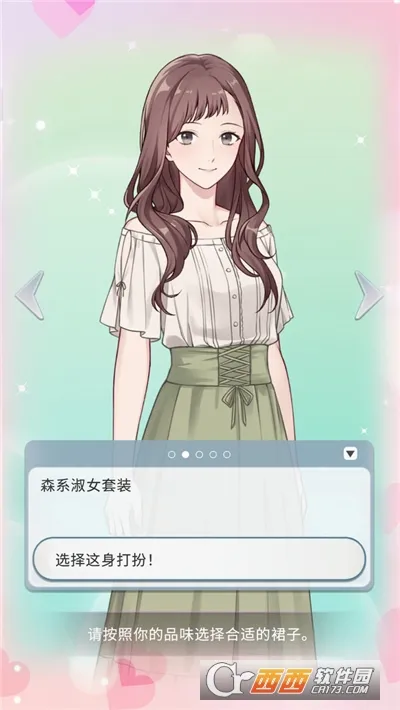Show the next outfit with right arrow
The height and width of the screenshot is (710, 400).
tap(369, 295)
